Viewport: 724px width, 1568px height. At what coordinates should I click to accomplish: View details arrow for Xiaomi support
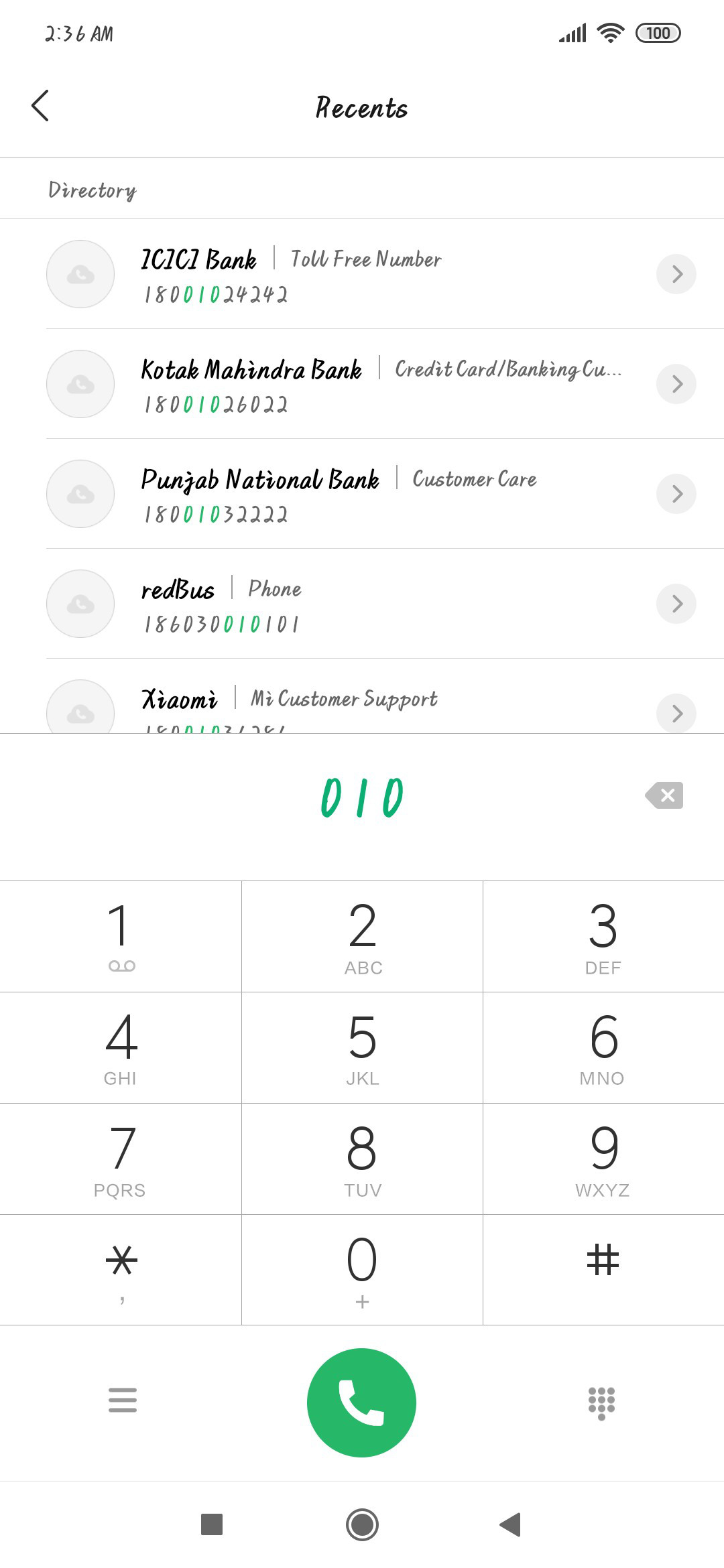point(676,714)
